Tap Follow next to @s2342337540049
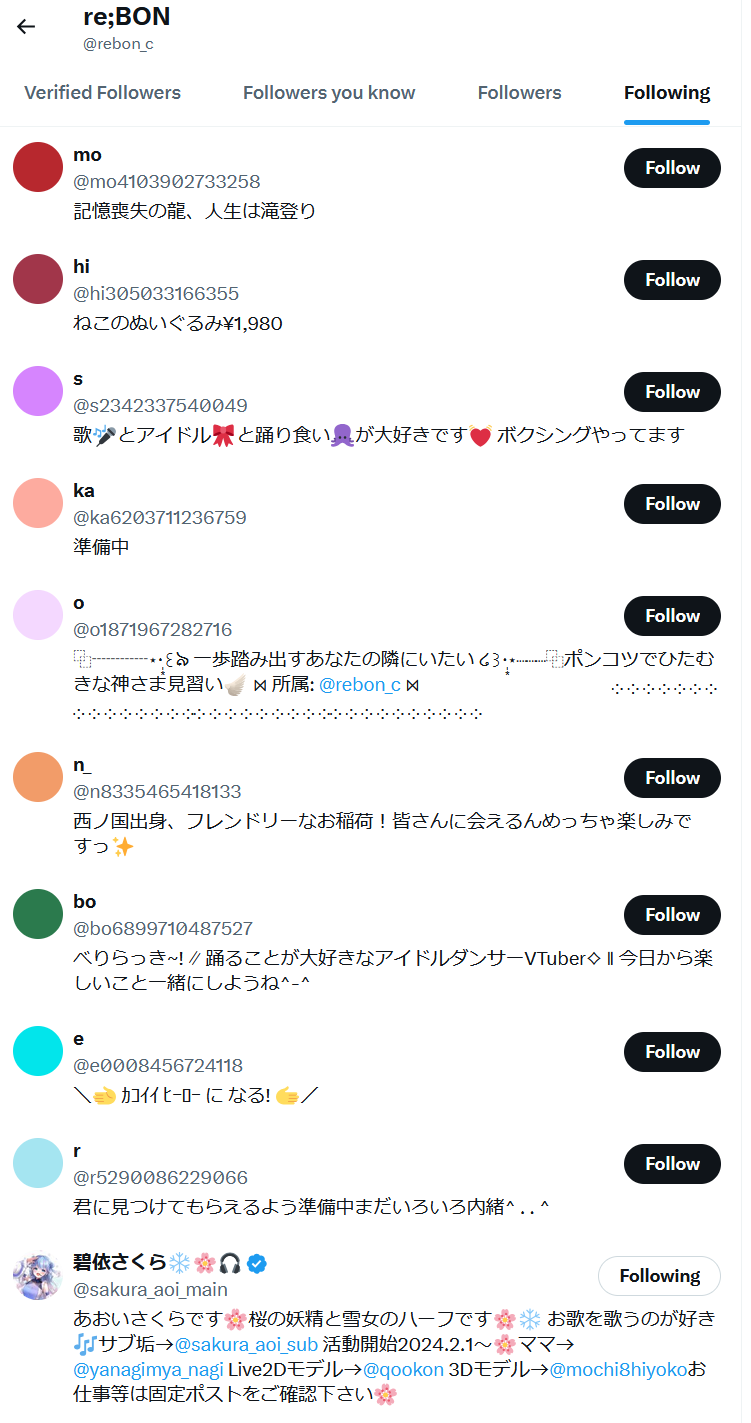The width and height of the screenshot is (751, 1423). coord(672,392)
